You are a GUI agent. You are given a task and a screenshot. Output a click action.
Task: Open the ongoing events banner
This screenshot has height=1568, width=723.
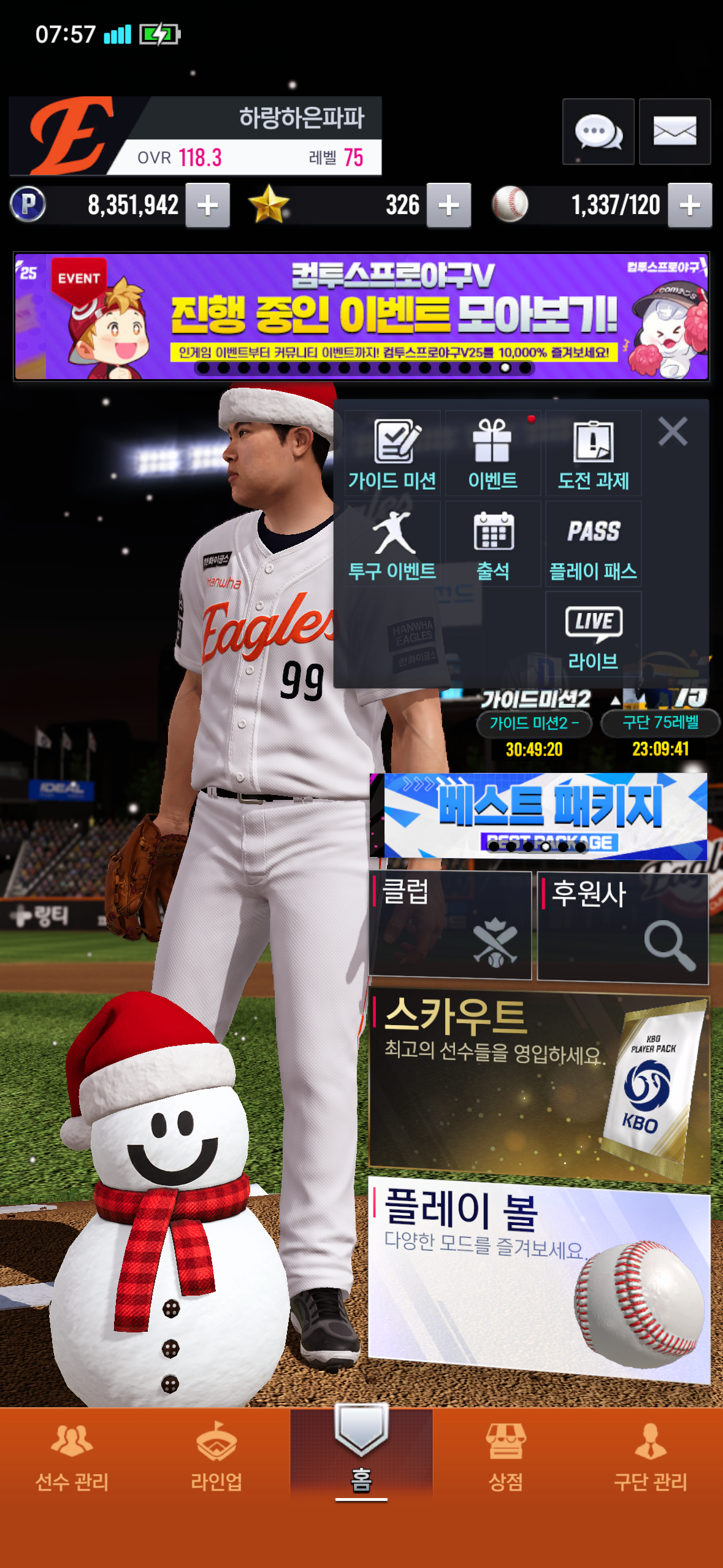(x=361, y=316)
